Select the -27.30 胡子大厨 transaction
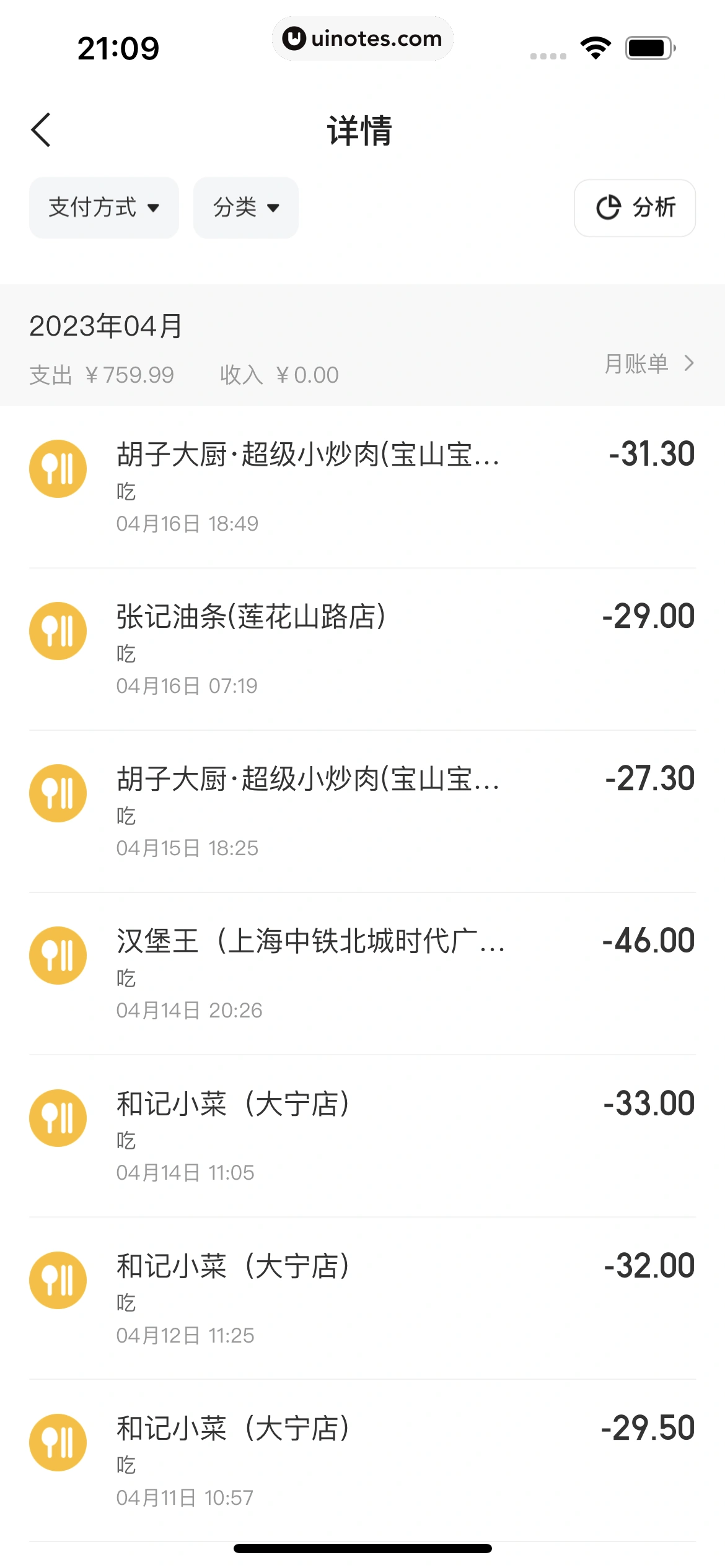 click(362, 811)
